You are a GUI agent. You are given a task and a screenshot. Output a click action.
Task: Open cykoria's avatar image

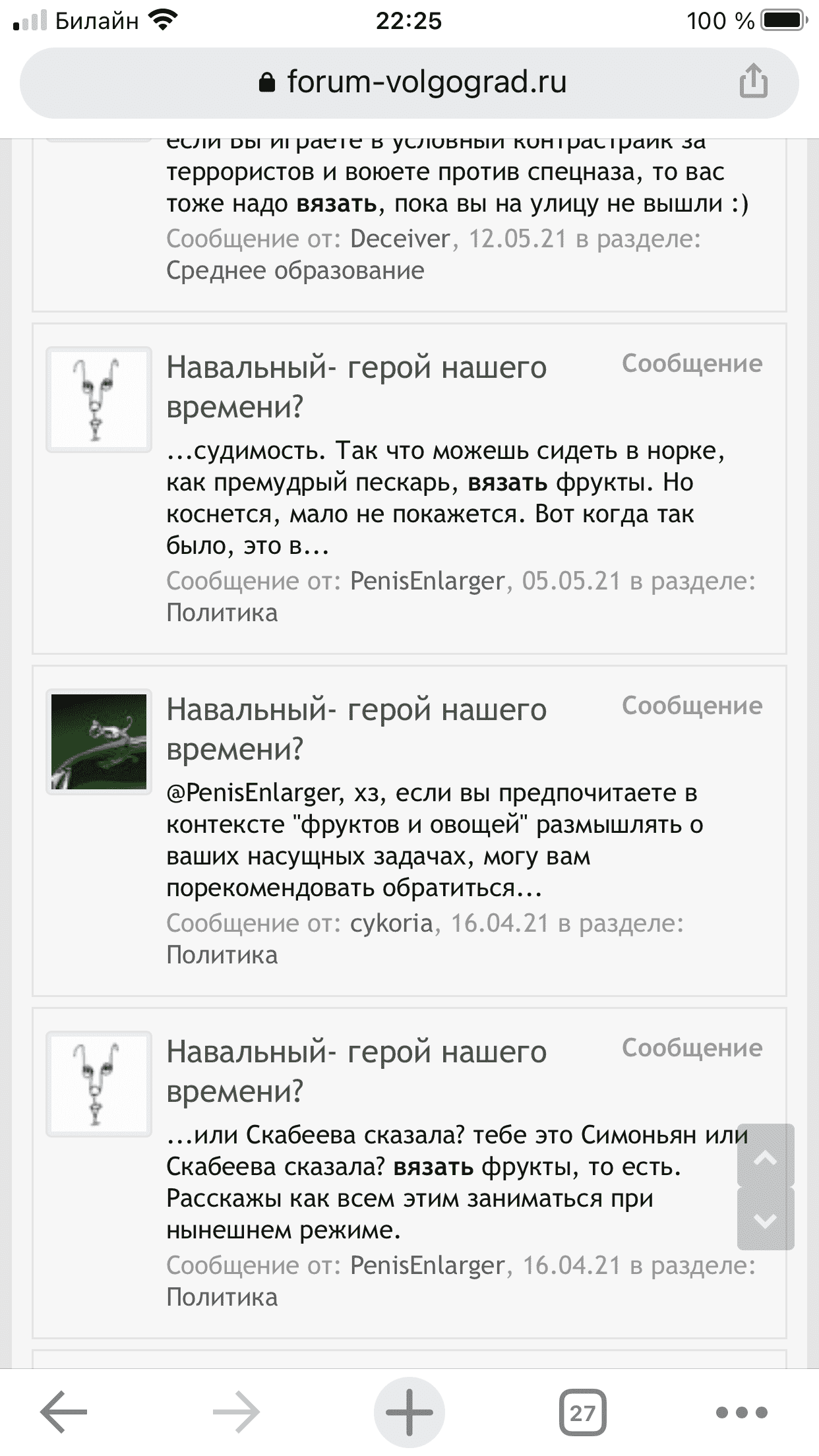point(99,741)
